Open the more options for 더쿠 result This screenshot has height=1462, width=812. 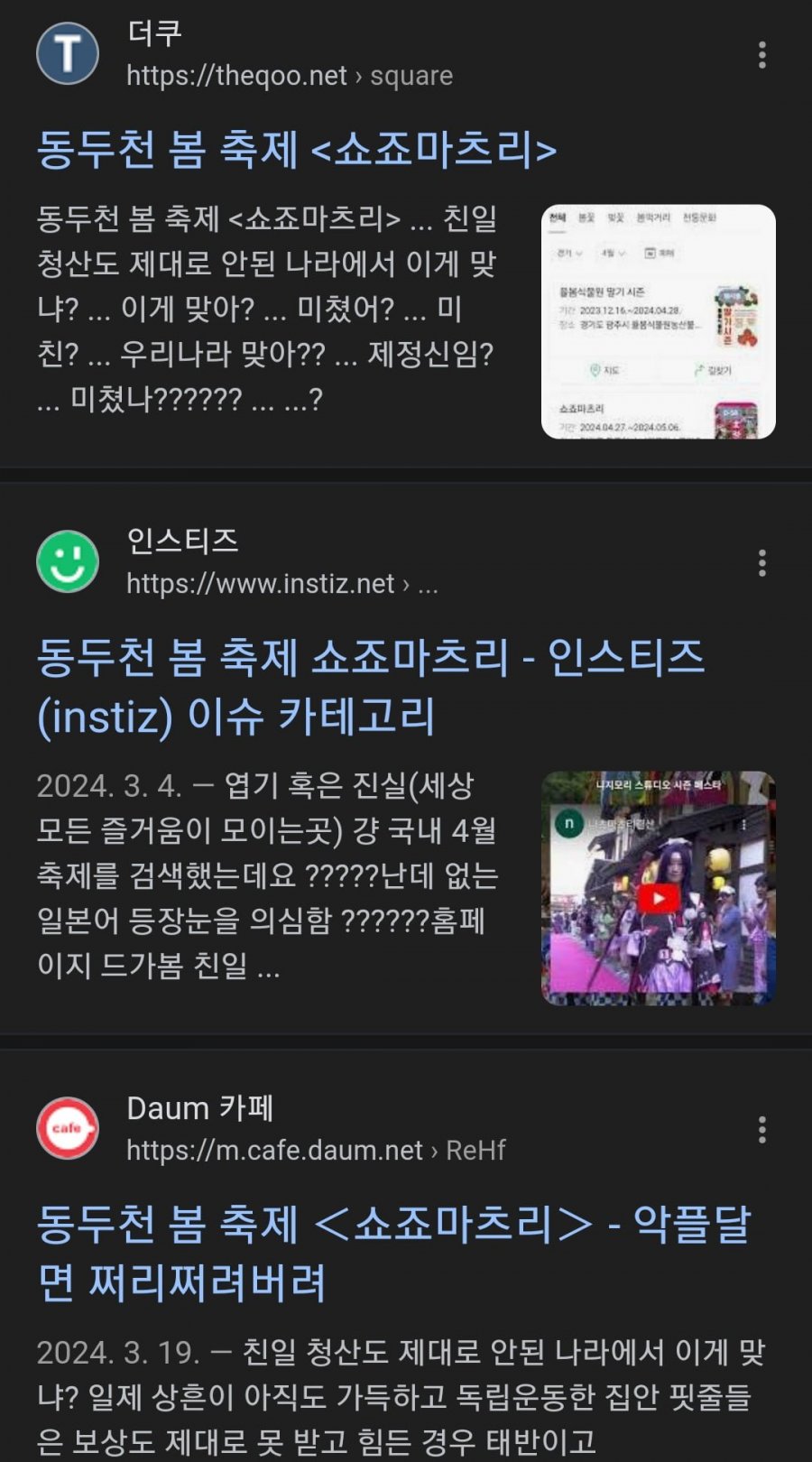[x=762, y=55]
